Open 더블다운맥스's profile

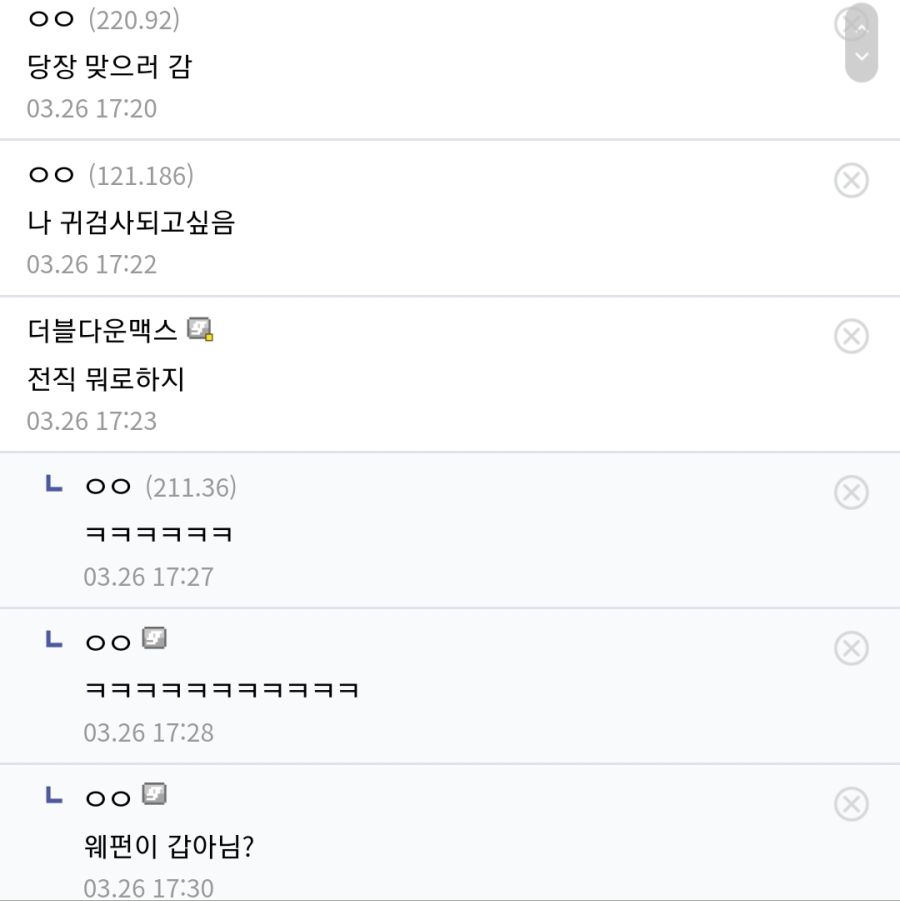[x=102, y=330]
